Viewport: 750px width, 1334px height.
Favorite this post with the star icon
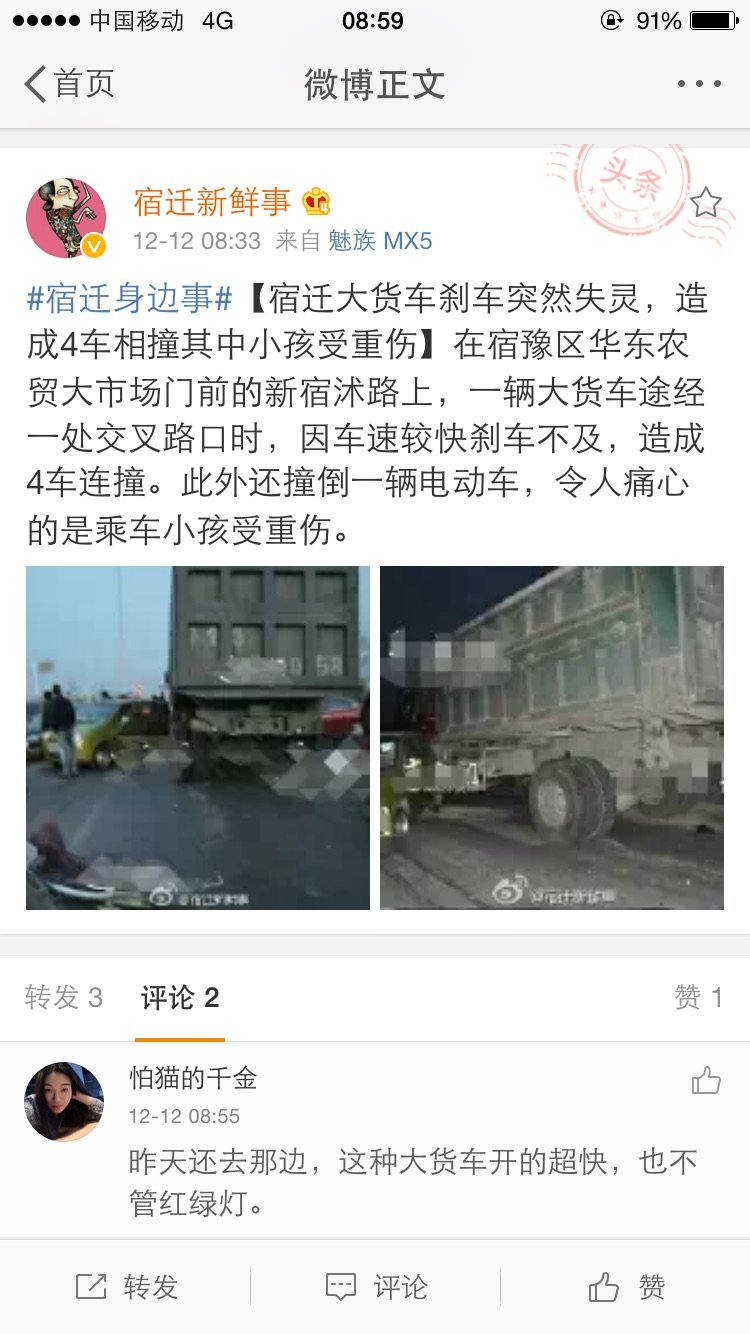click(706, 203)
